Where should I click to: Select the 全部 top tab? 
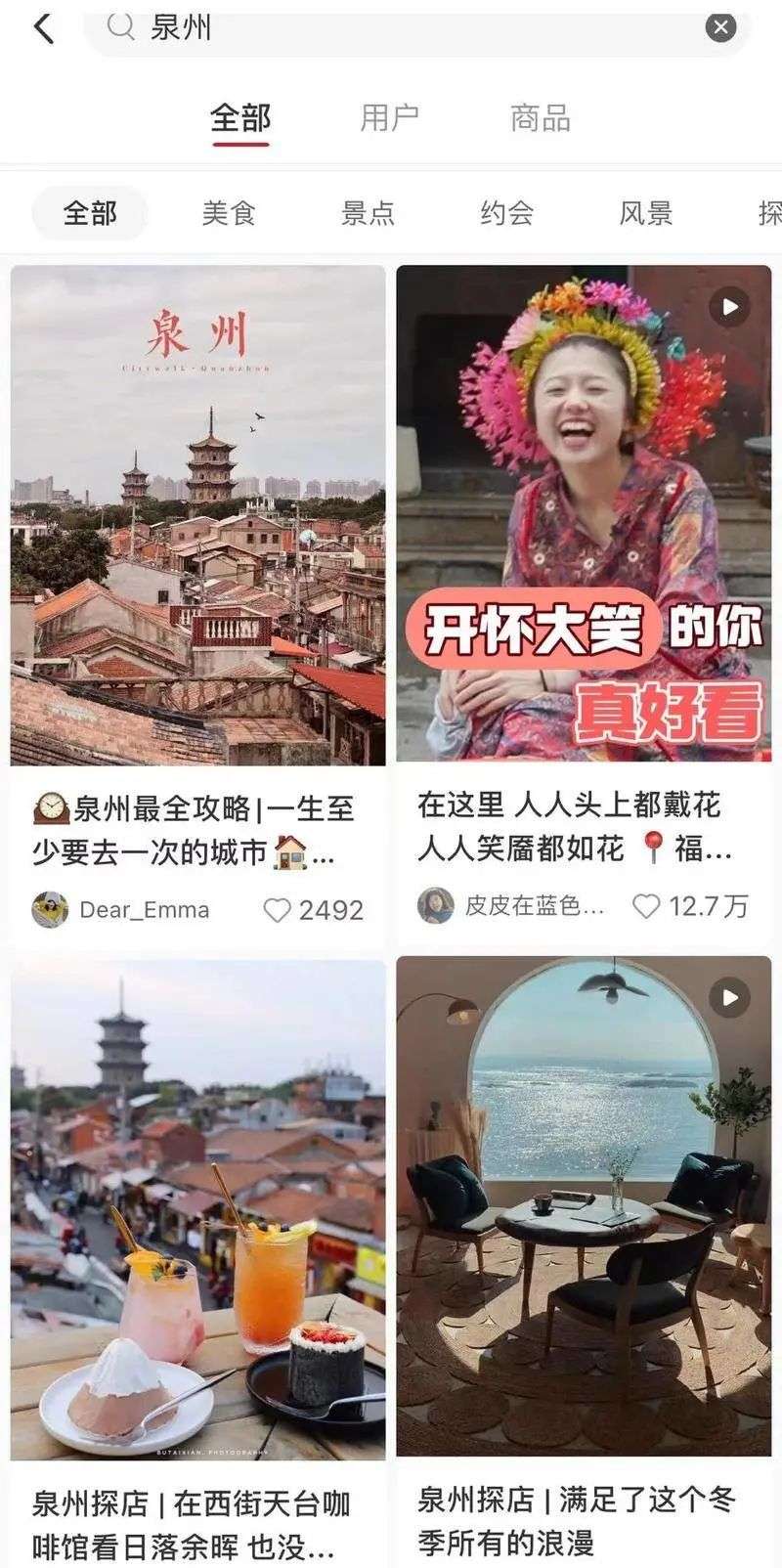click(x=240, y=117)
